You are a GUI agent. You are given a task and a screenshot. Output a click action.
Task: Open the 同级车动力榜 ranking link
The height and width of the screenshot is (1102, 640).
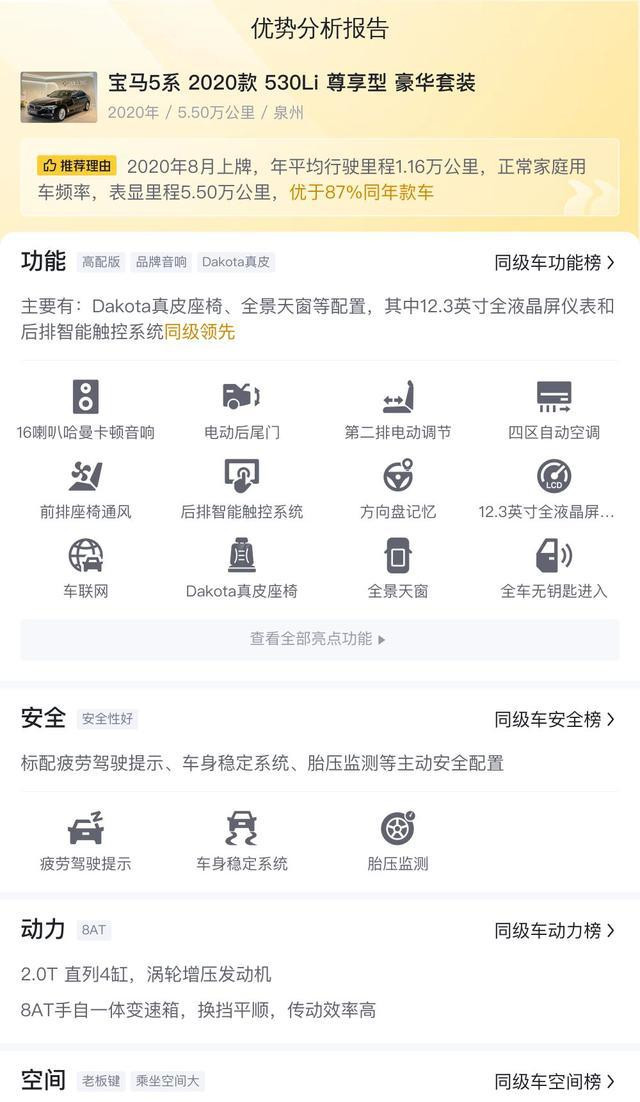point(554,931)
